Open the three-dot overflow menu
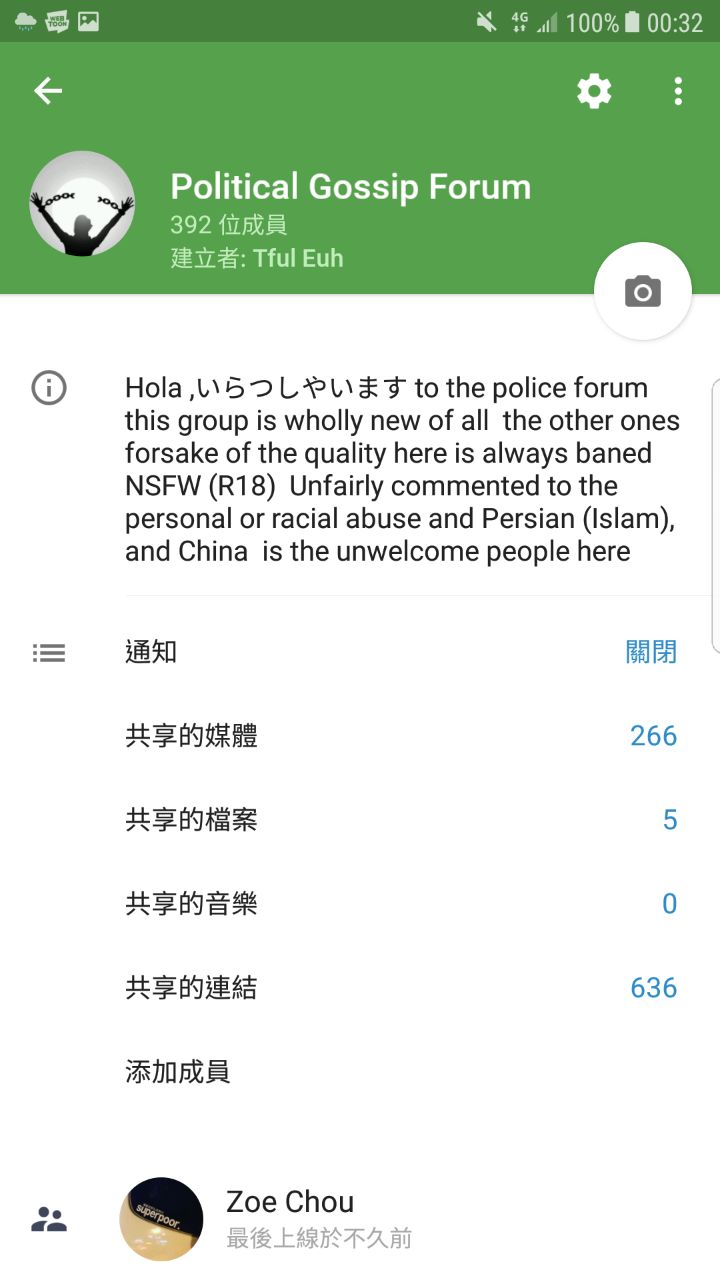Image resolution: width=720 pixels, height=1280 pixels. pyautogui.click(x=678, y=91)
